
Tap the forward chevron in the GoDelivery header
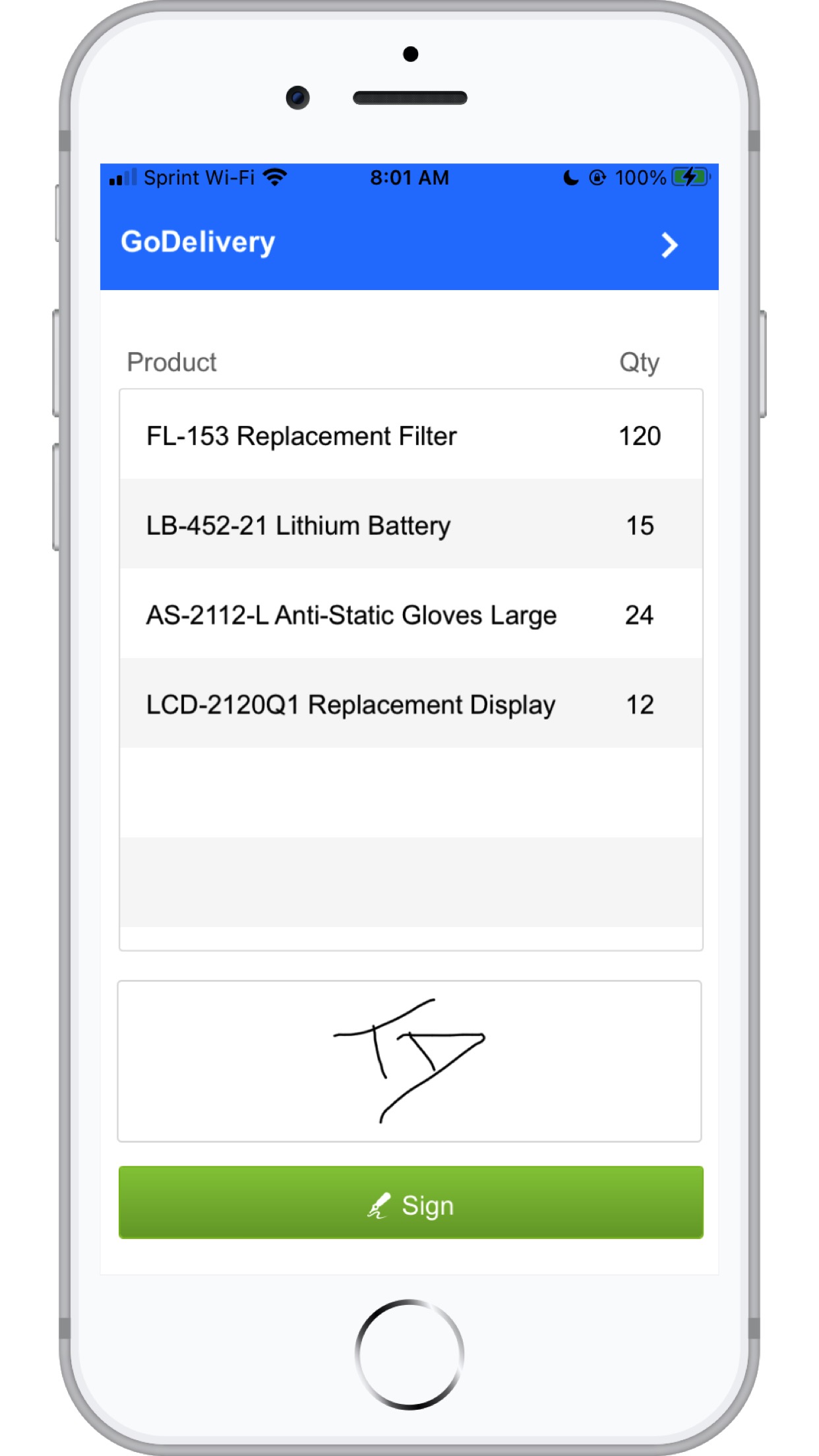pyautogui.click(x=669, y=245)
